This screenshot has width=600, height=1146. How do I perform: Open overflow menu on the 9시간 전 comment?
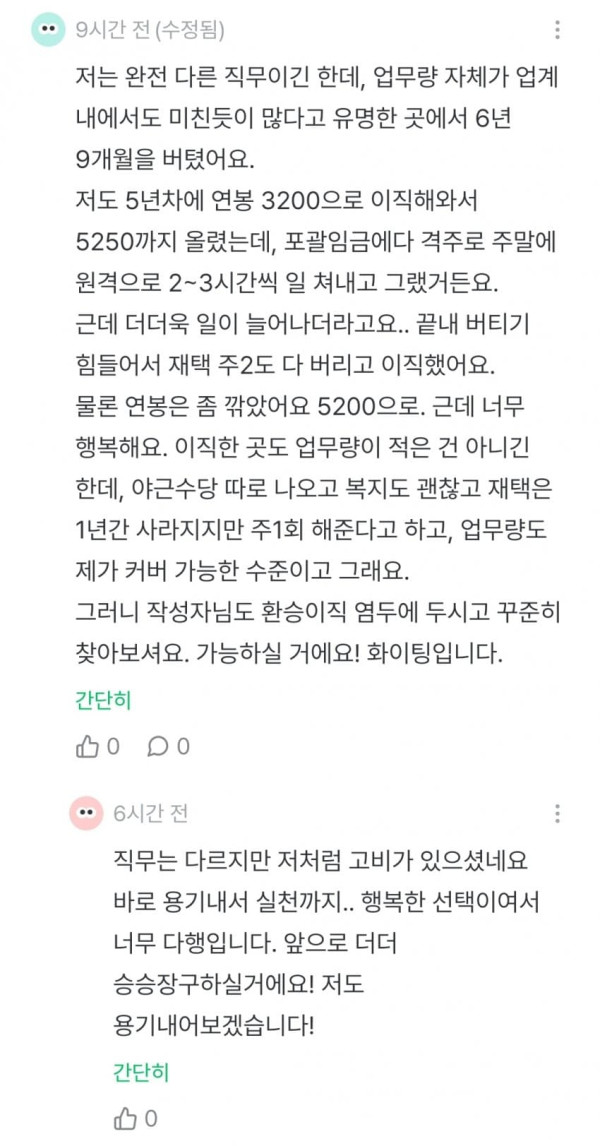click(x=558, y=30)
